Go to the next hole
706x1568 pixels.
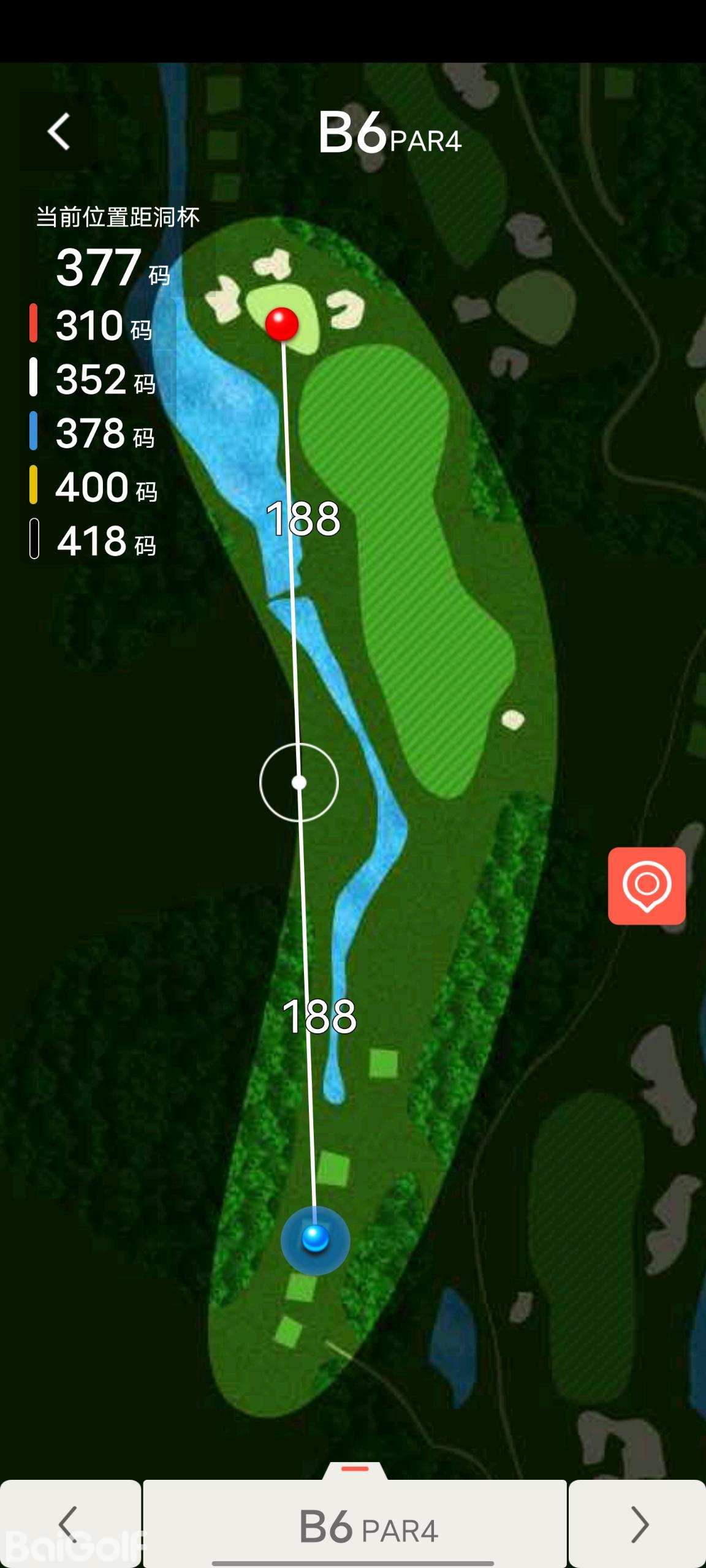click(638, 1523)
